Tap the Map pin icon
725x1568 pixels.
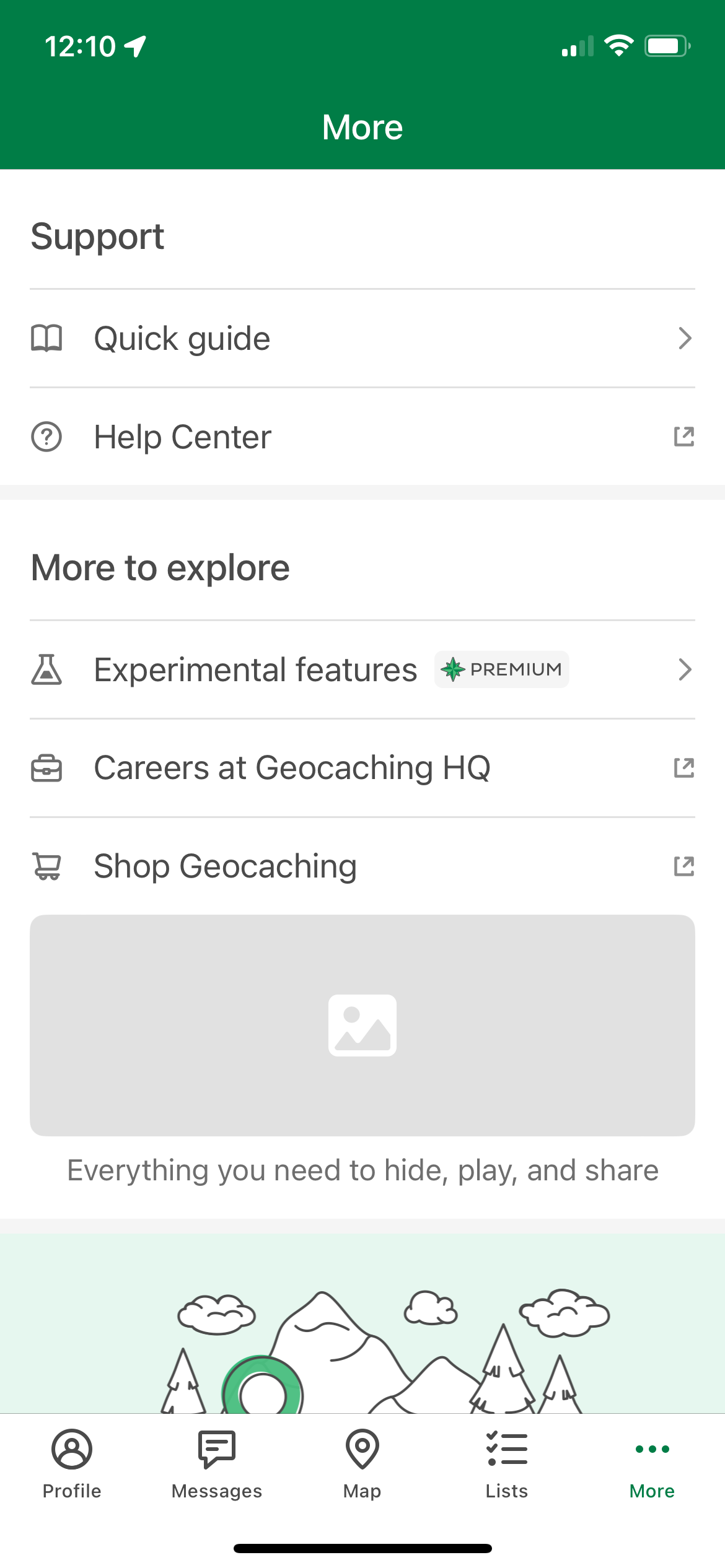pos(362,1449)
